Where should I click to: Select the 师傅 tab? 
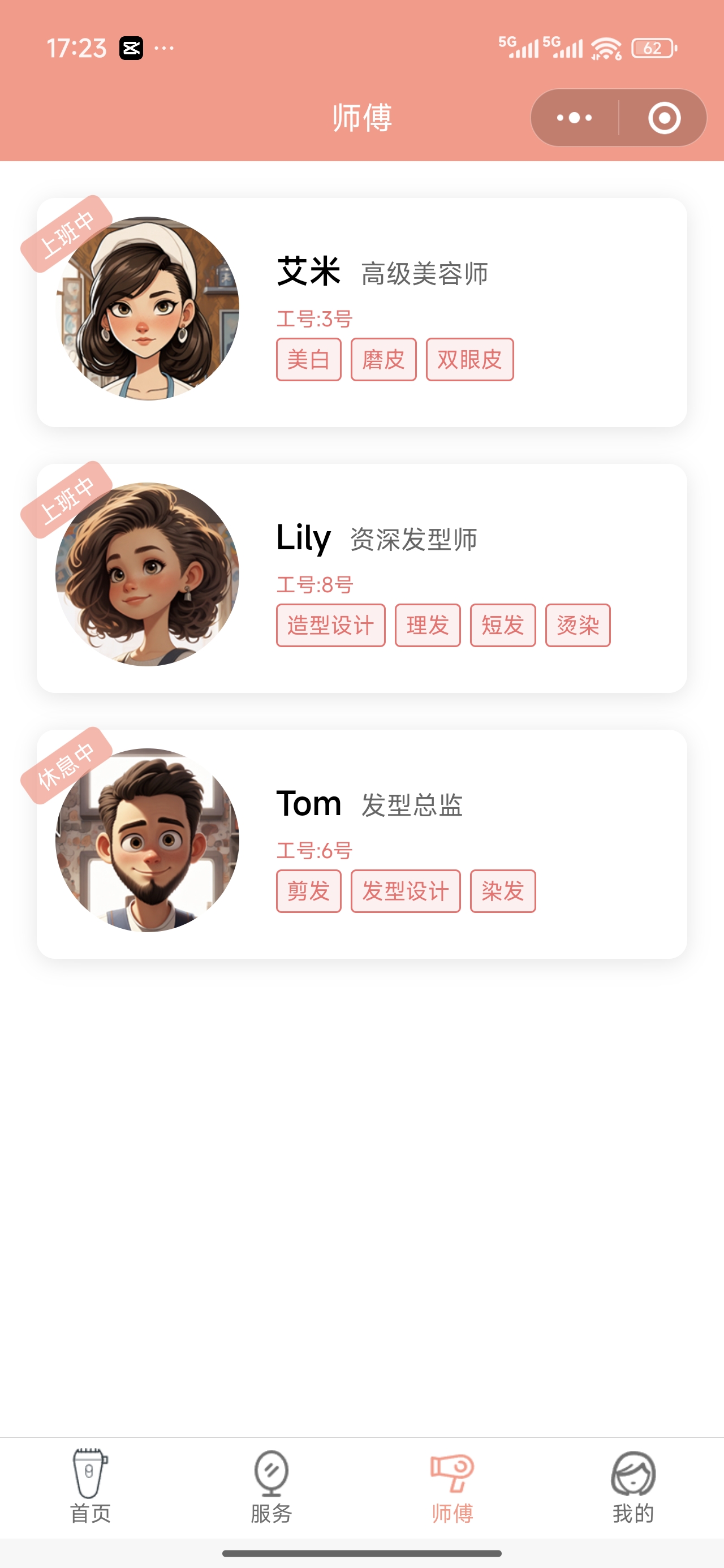pyautogui.click(x=452, y=1486)
